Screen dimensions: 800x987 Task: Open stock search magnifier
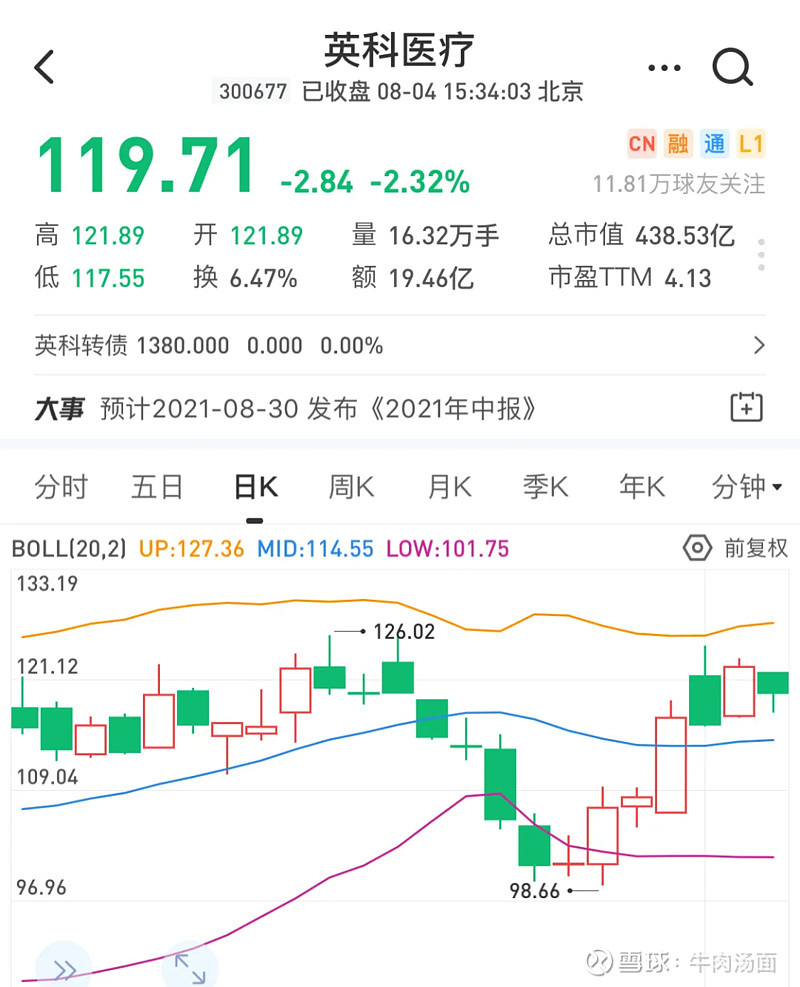(x=732, y=68)
